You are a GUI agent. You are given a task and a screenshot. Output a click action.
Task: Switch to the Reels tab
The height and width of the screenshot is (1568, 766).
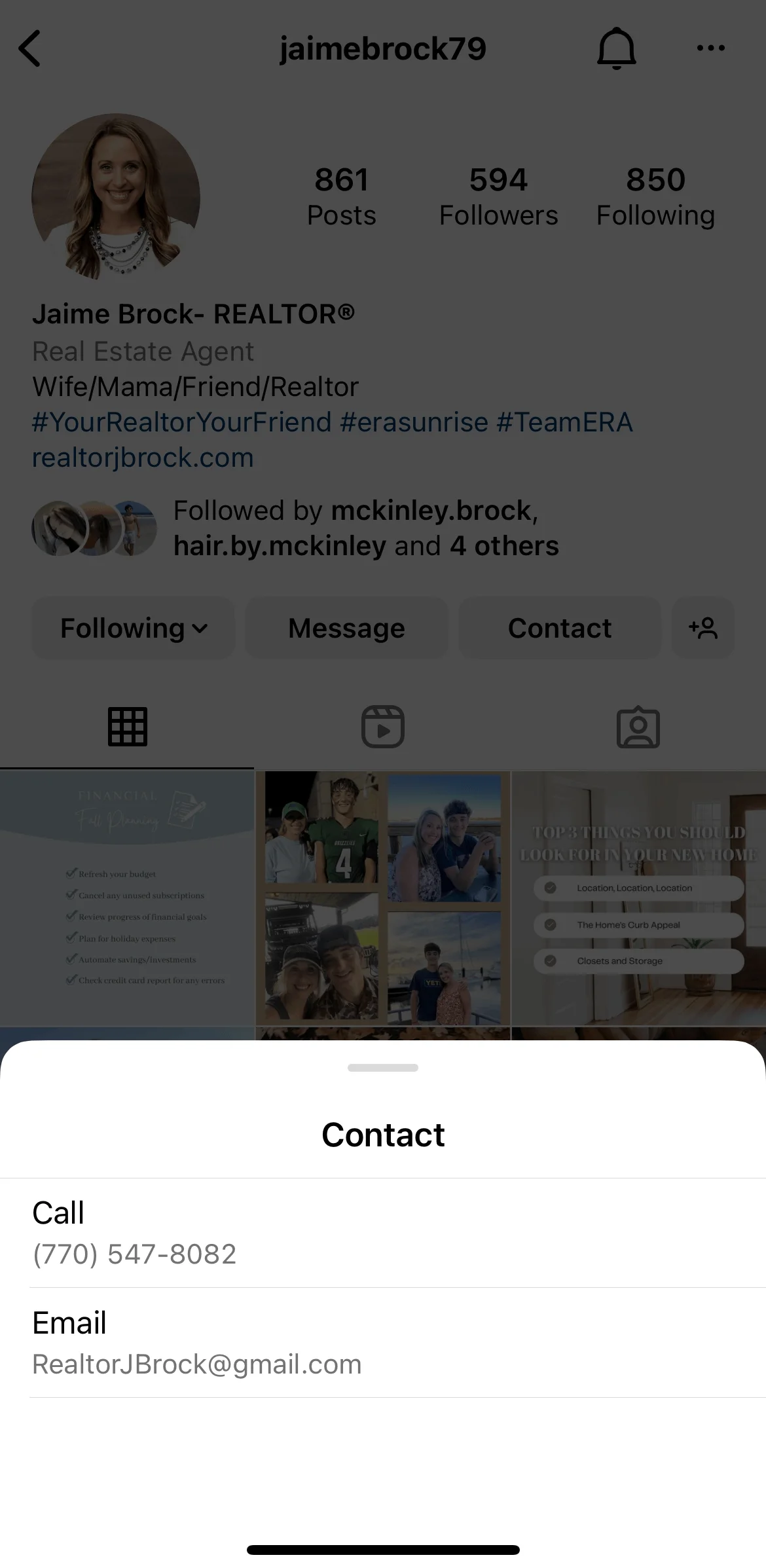(383, 727)
